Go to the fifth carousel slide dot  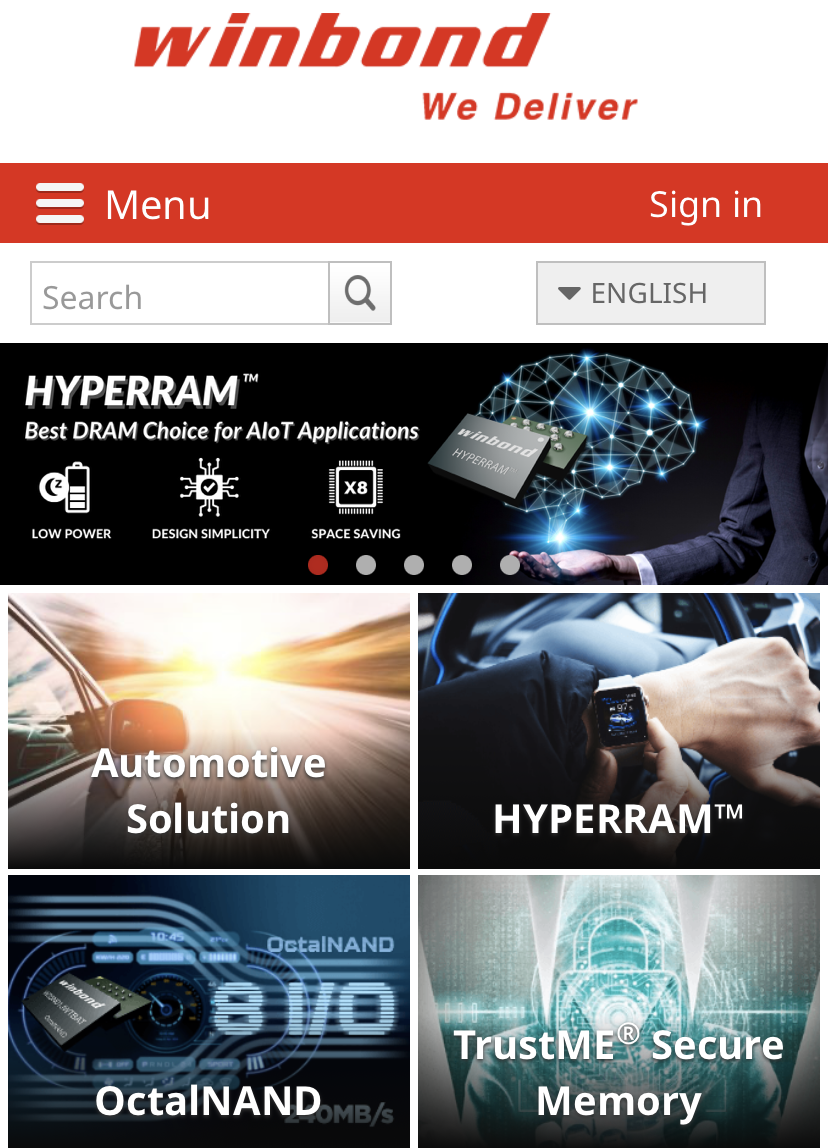tap(510, 565)
